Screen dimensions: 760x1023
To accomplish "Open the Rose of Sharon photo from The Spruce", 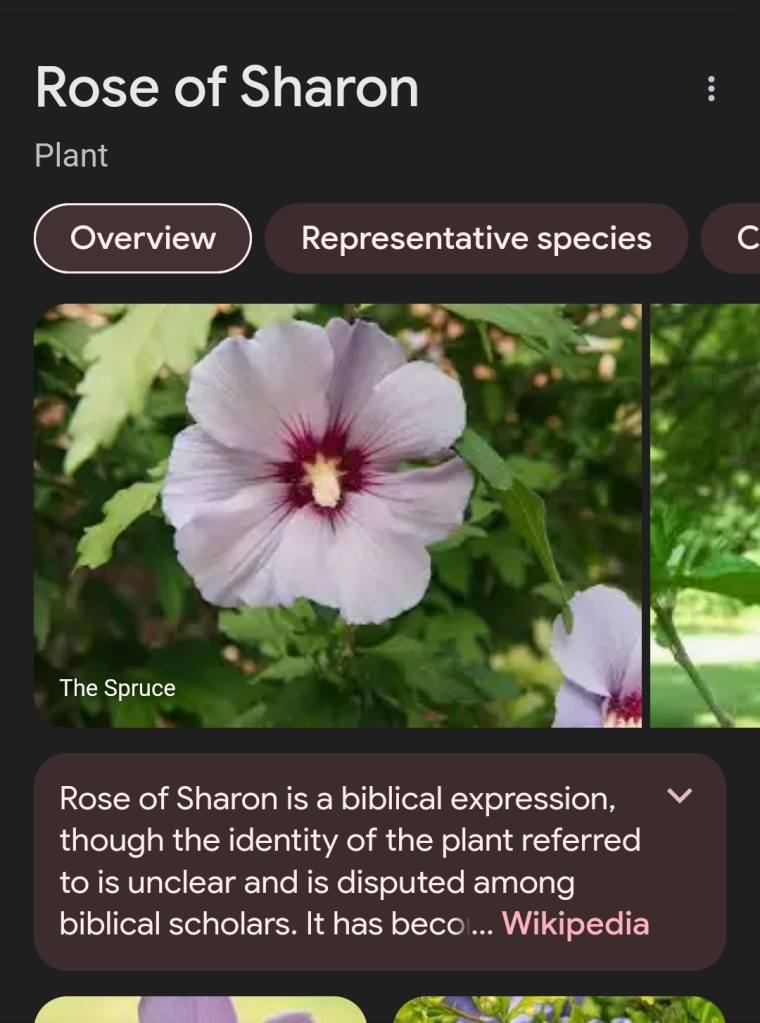I will click(337, 515).
